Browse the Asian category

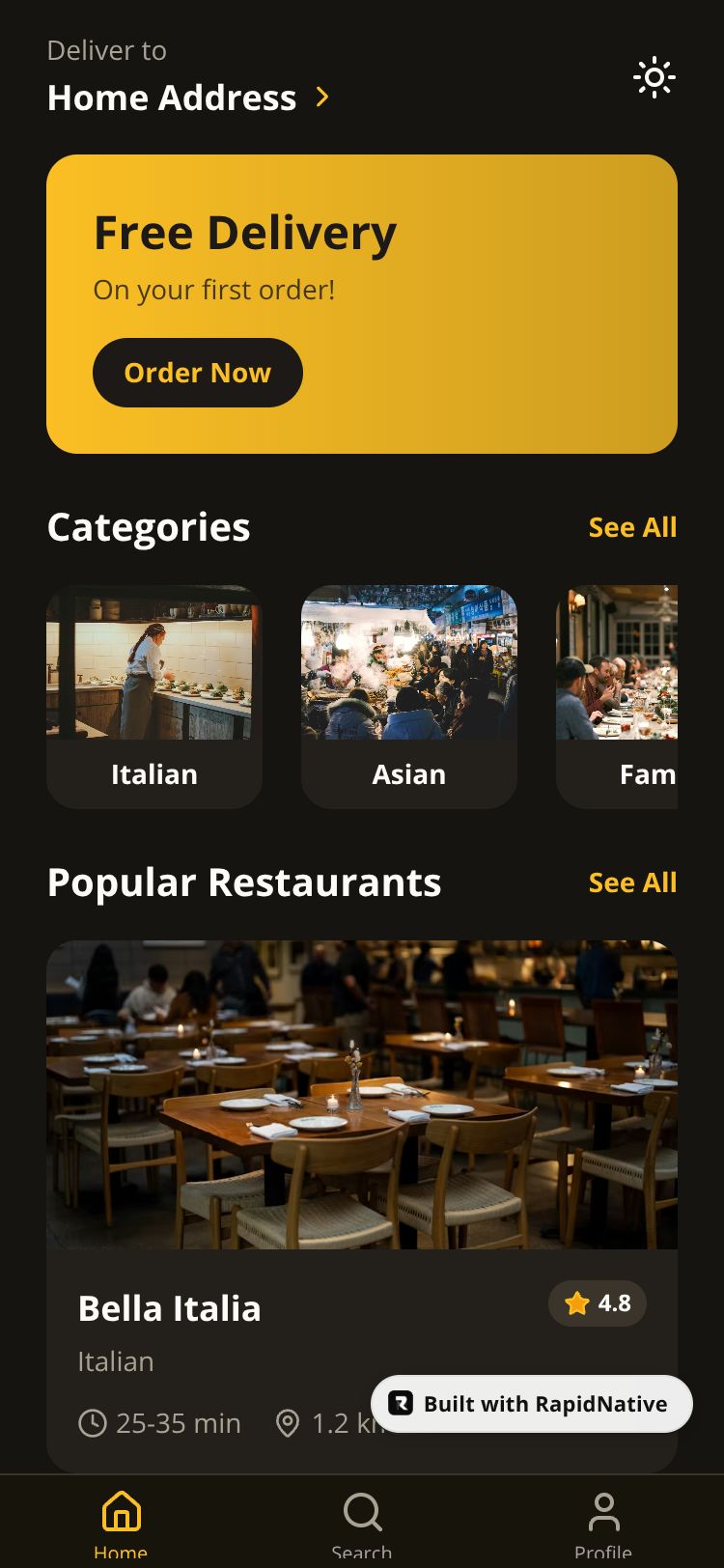pyautogui.click(x=409, y=696)
